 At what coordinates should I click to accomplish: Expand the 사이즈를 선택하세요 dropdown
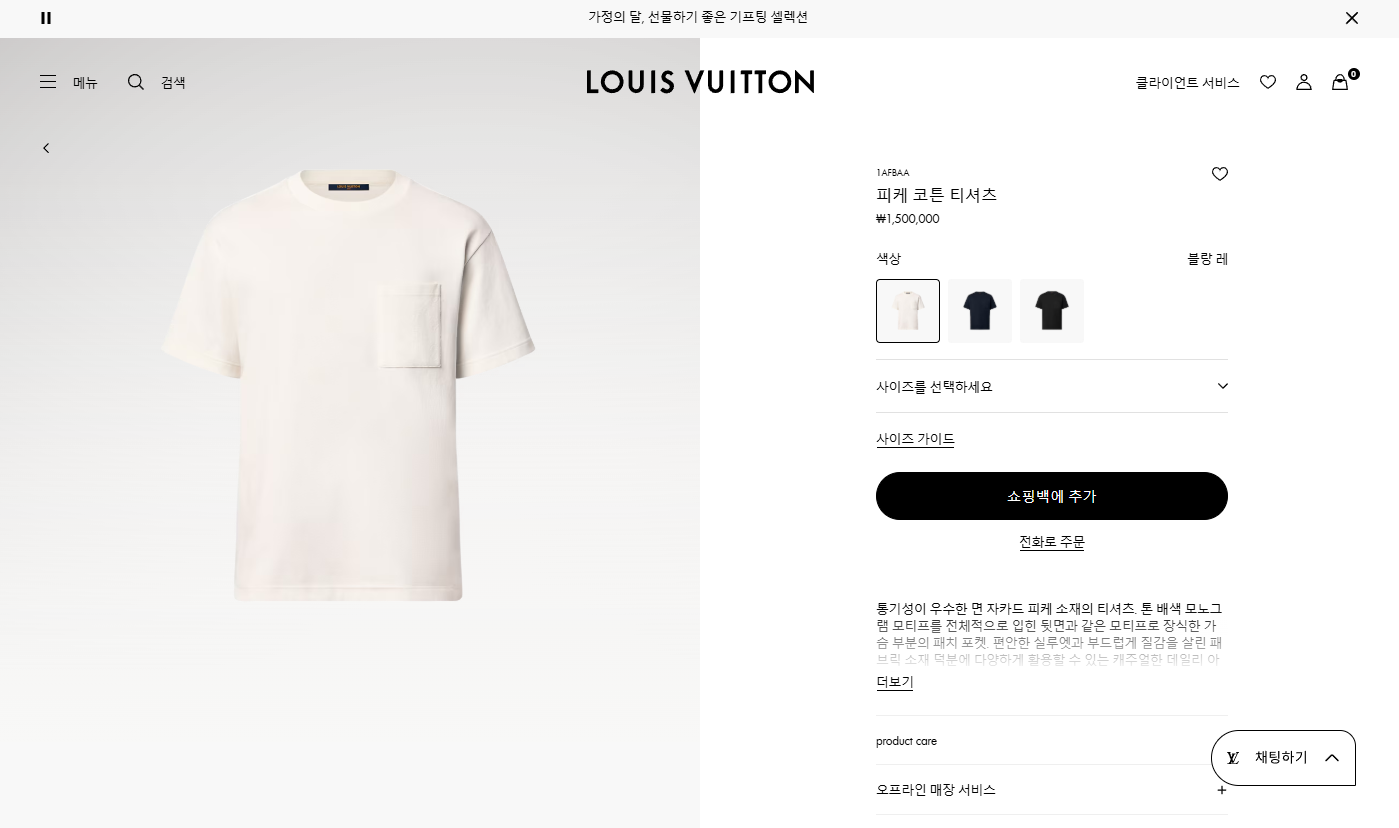click(x=1051, y=386)
